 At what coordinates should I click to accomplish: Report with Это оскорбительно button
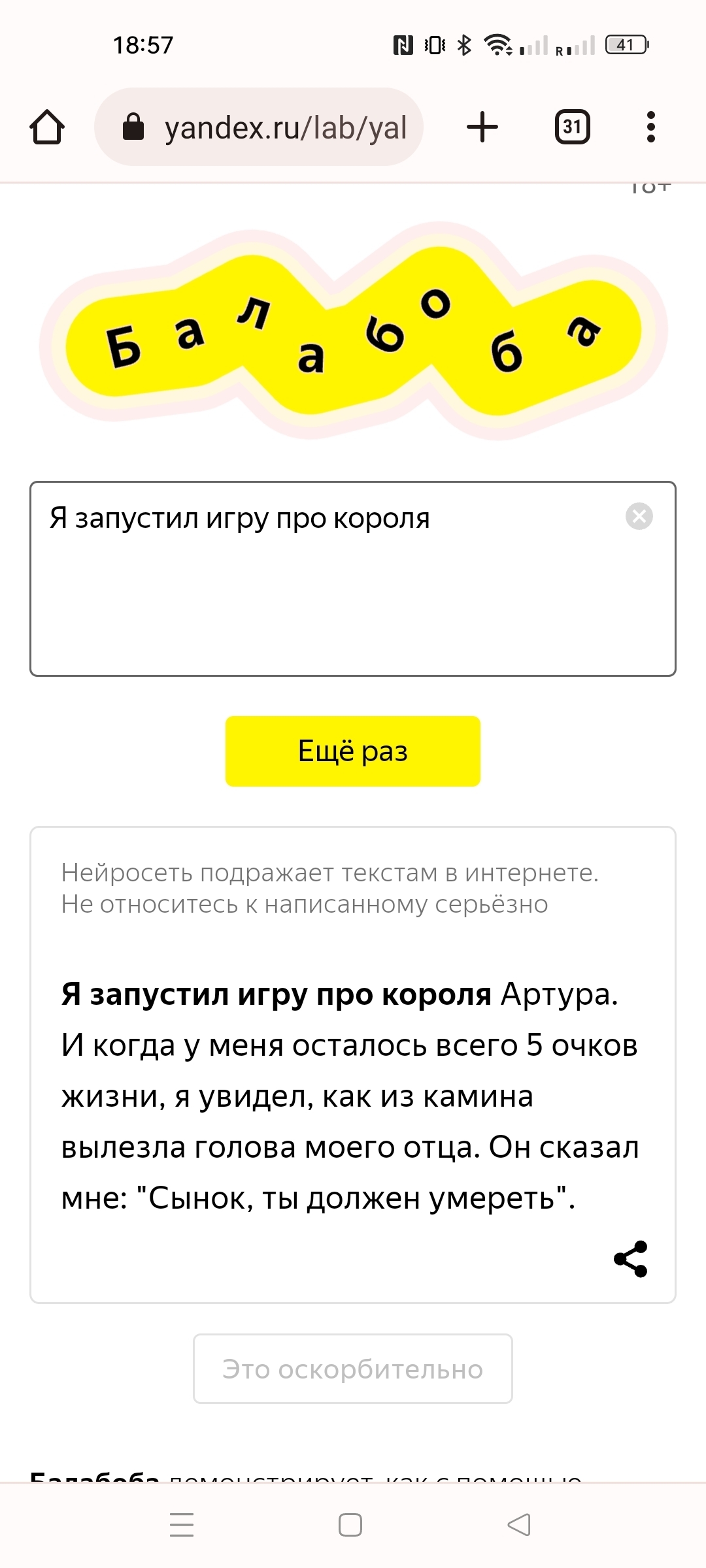[x=353, y=1369]
